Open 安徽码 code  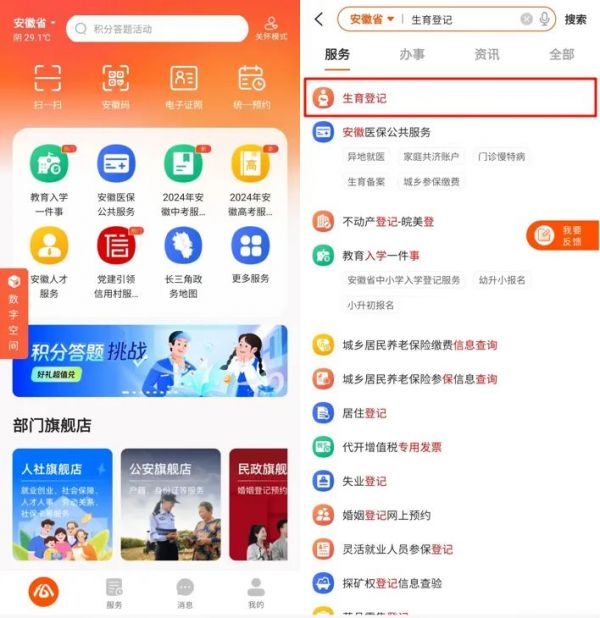116,86
